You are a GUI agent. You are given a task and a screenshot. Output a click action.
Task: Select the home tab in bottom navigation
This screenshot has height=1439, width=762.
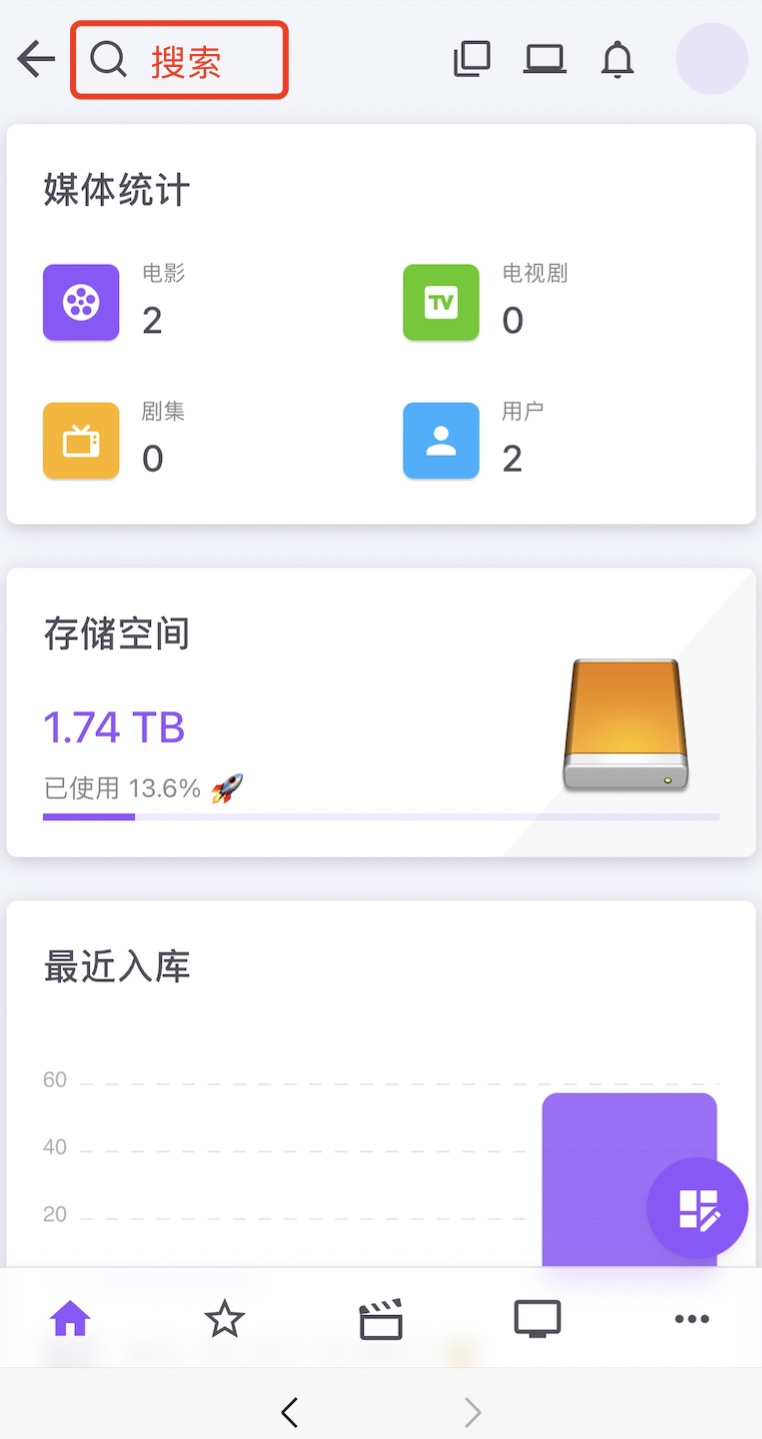coord(69,1318)
